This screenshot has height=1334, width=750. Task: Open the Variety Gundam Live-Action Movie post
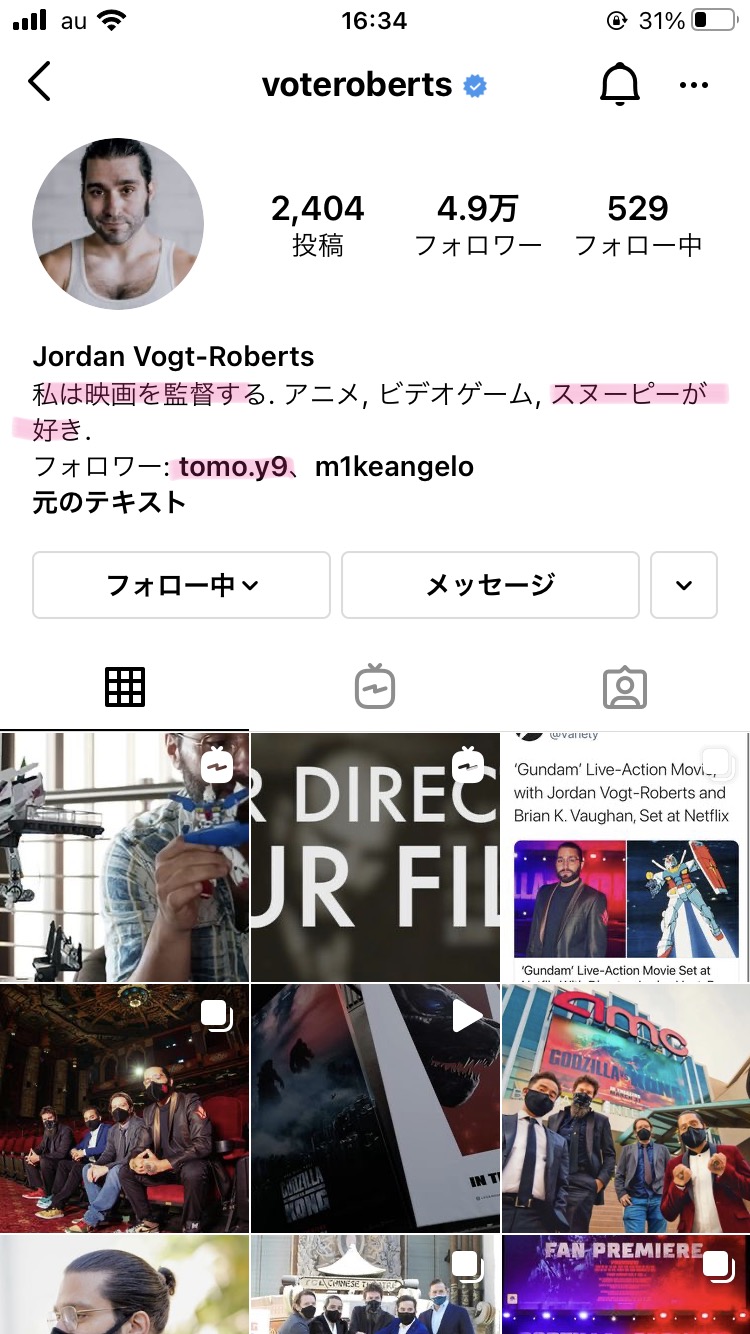pyautogui.click(x=625, y=857)
